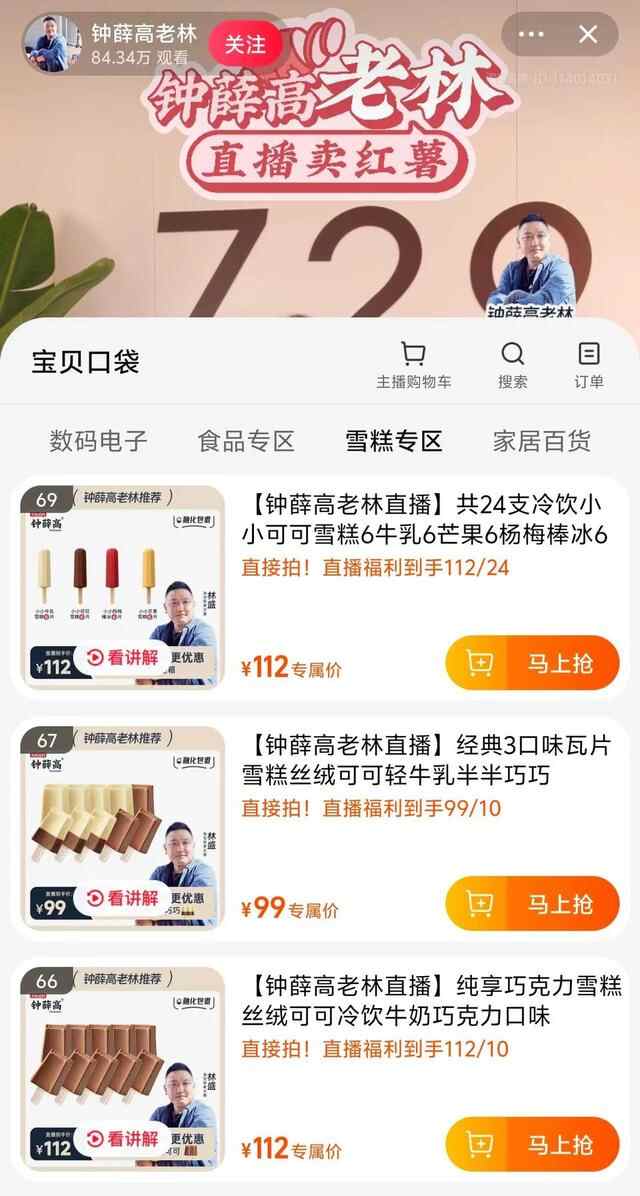Close the livestream room
This screenshot has height=1196, width=640.
coord(588,34)
